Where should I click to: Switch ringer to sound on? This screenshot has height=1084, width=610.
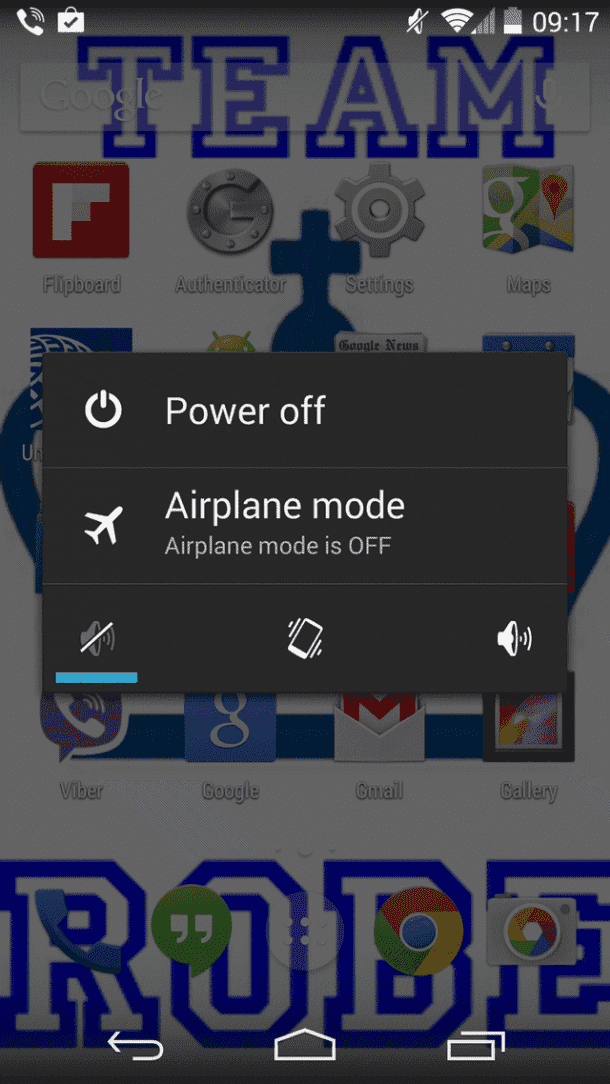tap(514, 638)
